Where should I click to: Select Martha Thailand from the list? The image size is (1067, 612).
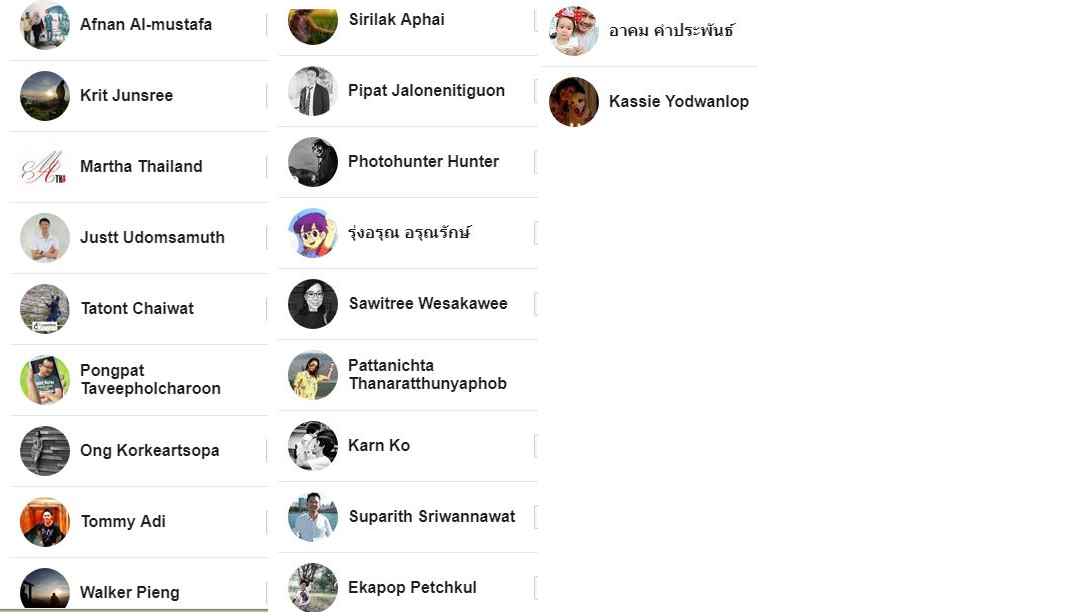[141, 167]
